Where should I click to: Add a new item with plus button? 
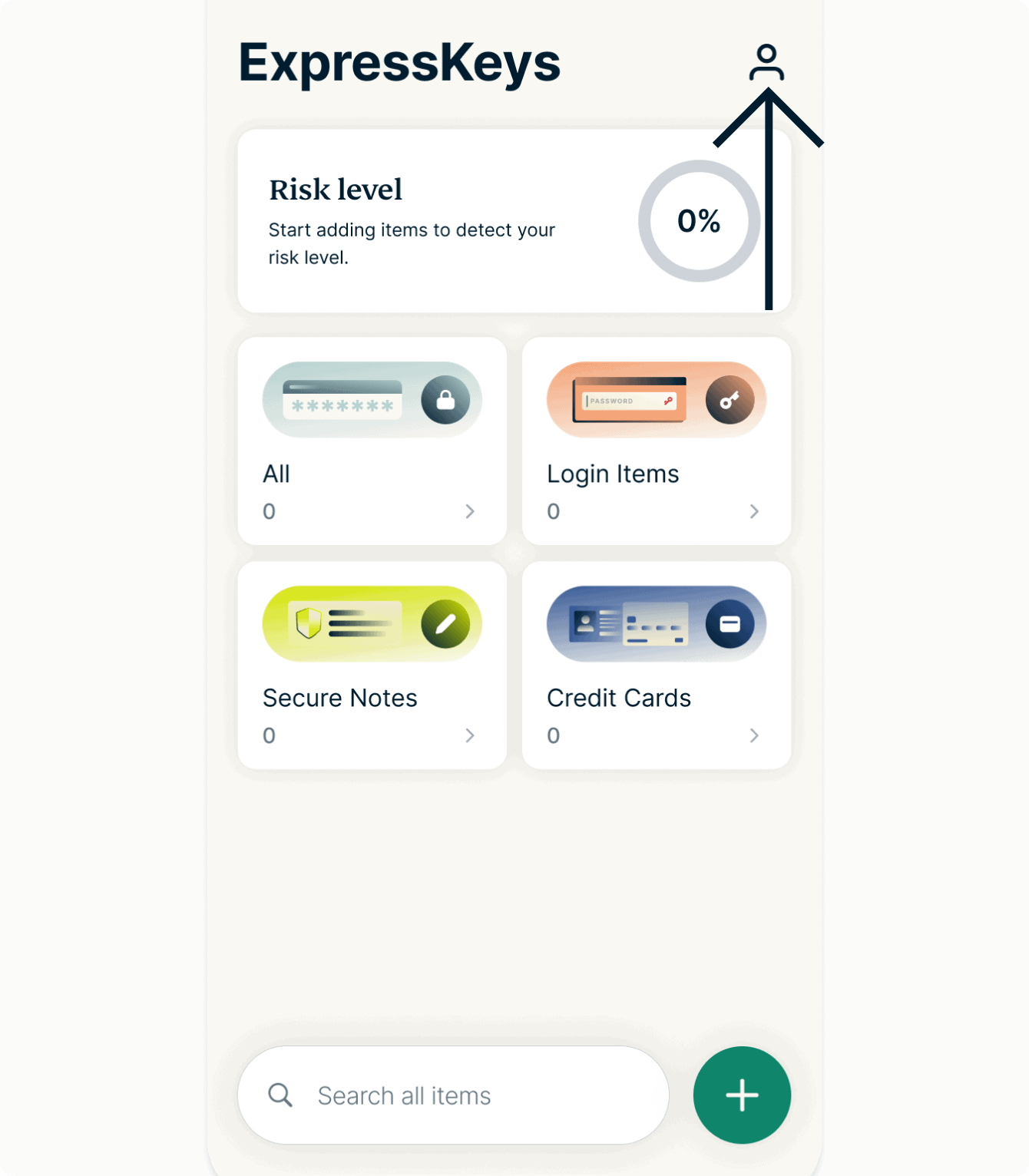742,1095
